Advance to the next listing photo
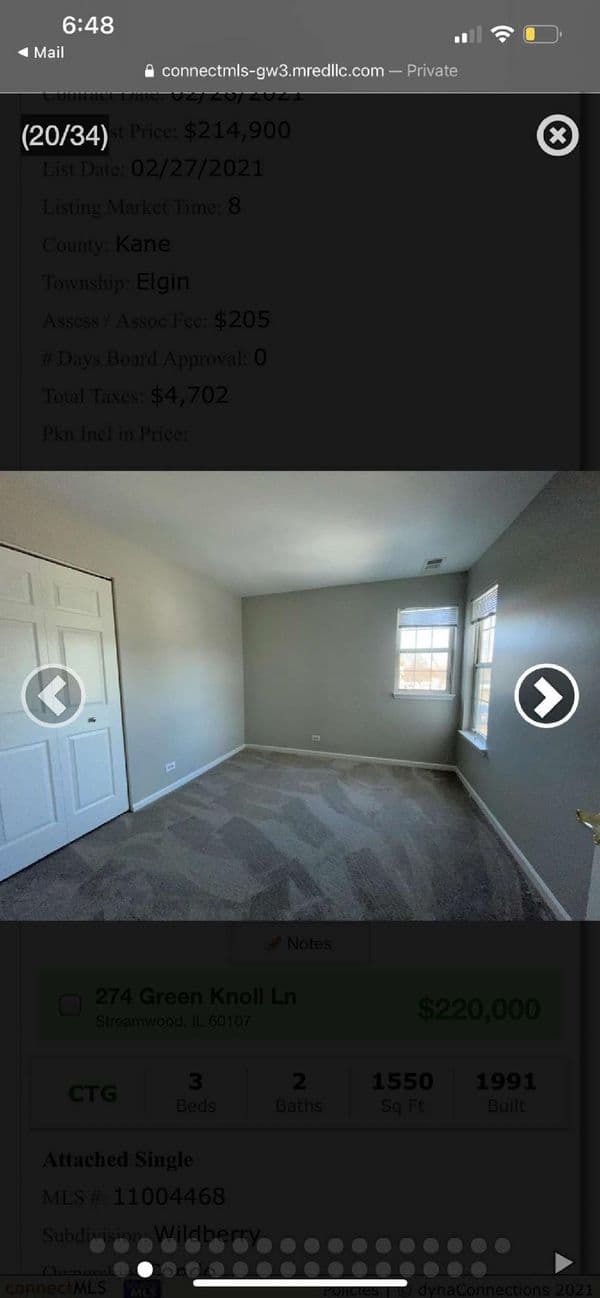The height and width of the screenshot is (1298, 600). pos(546,695)
